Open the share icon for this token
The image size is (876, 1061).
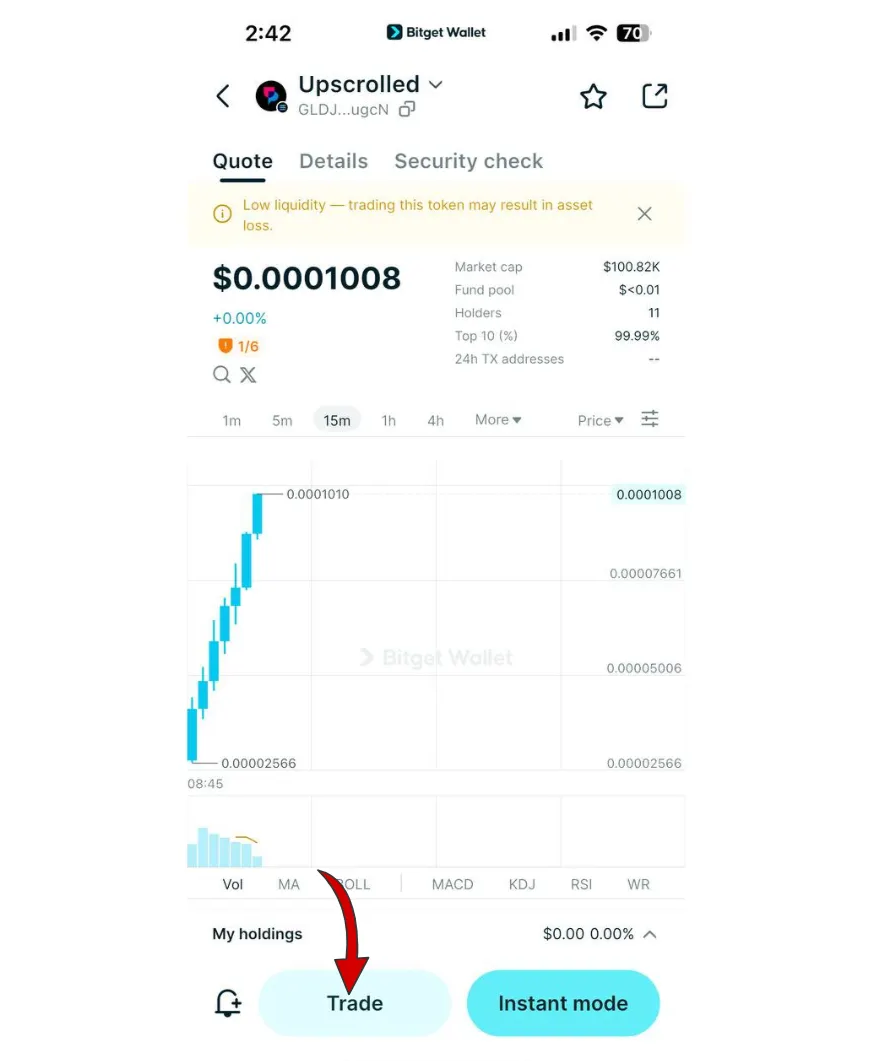tap(655, 96)
